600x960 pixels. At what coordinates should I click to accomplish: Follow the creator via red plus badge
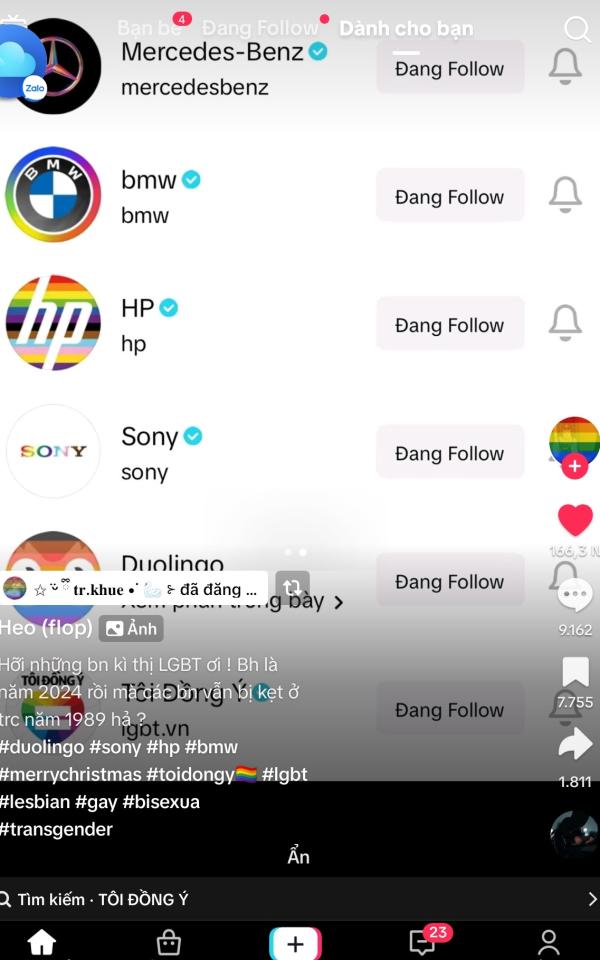coord(574,467)
